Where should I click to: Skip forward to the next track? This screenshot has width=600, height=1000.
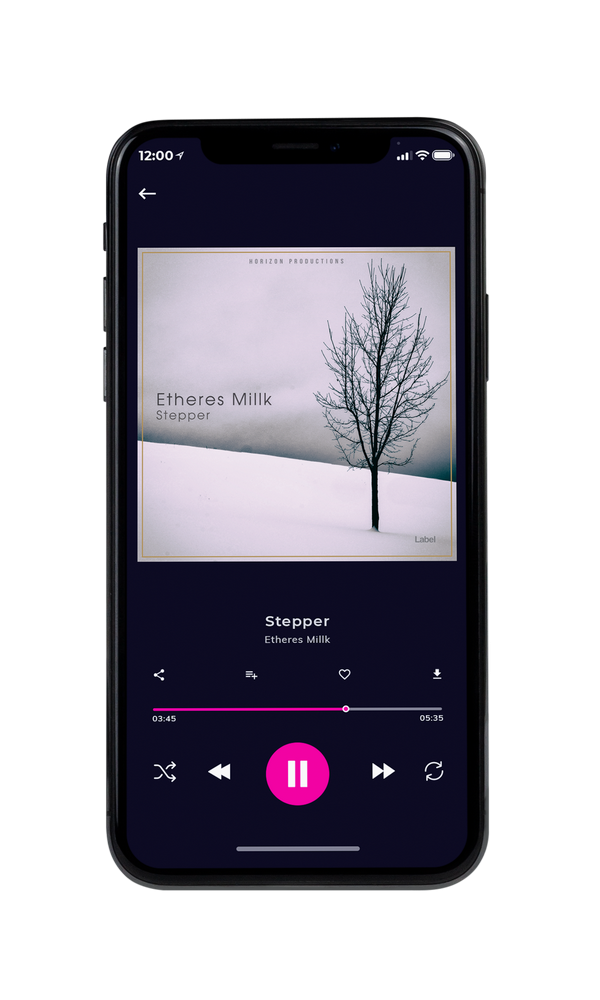pyautogui.click(x=383, y=771)
